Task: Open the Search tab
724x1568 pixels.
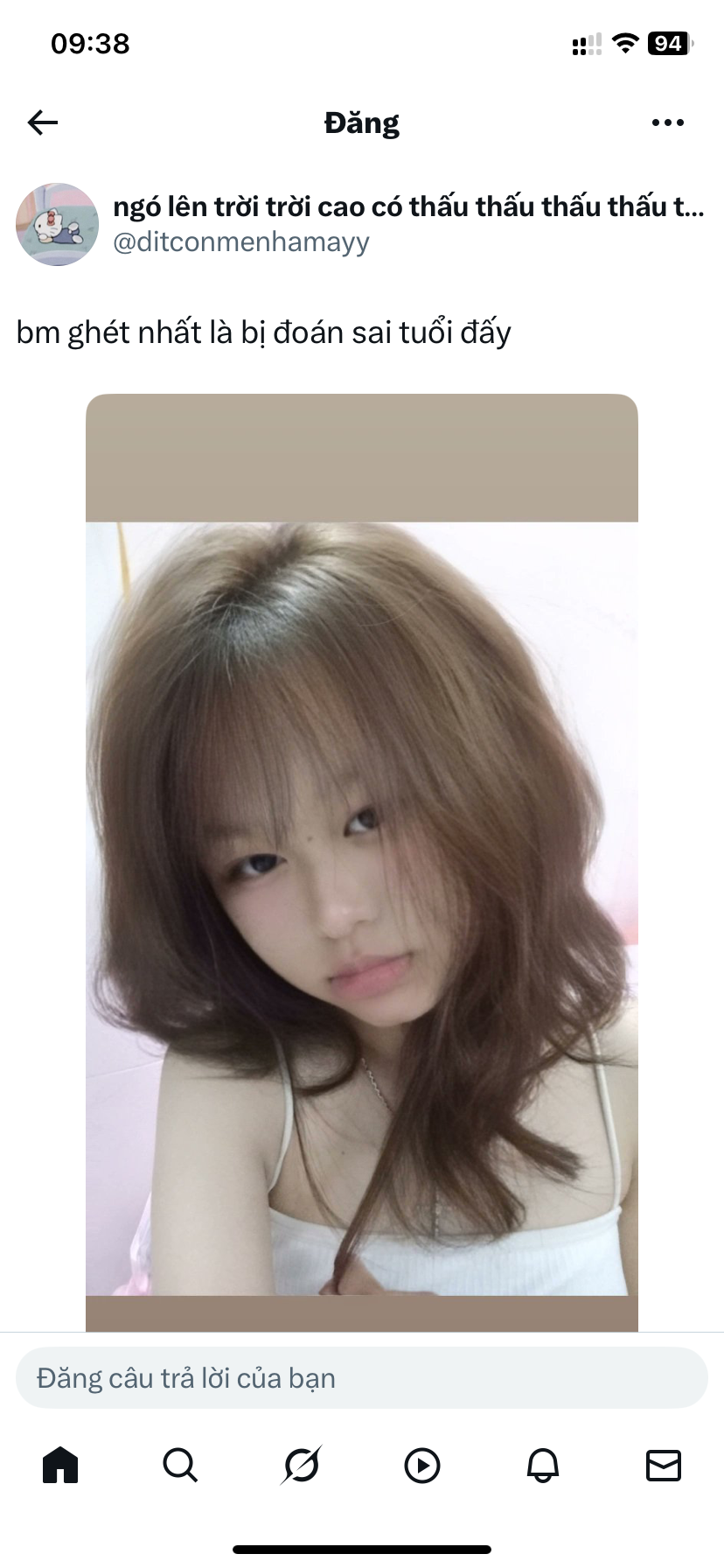Action: click(x=180, y=1465)
